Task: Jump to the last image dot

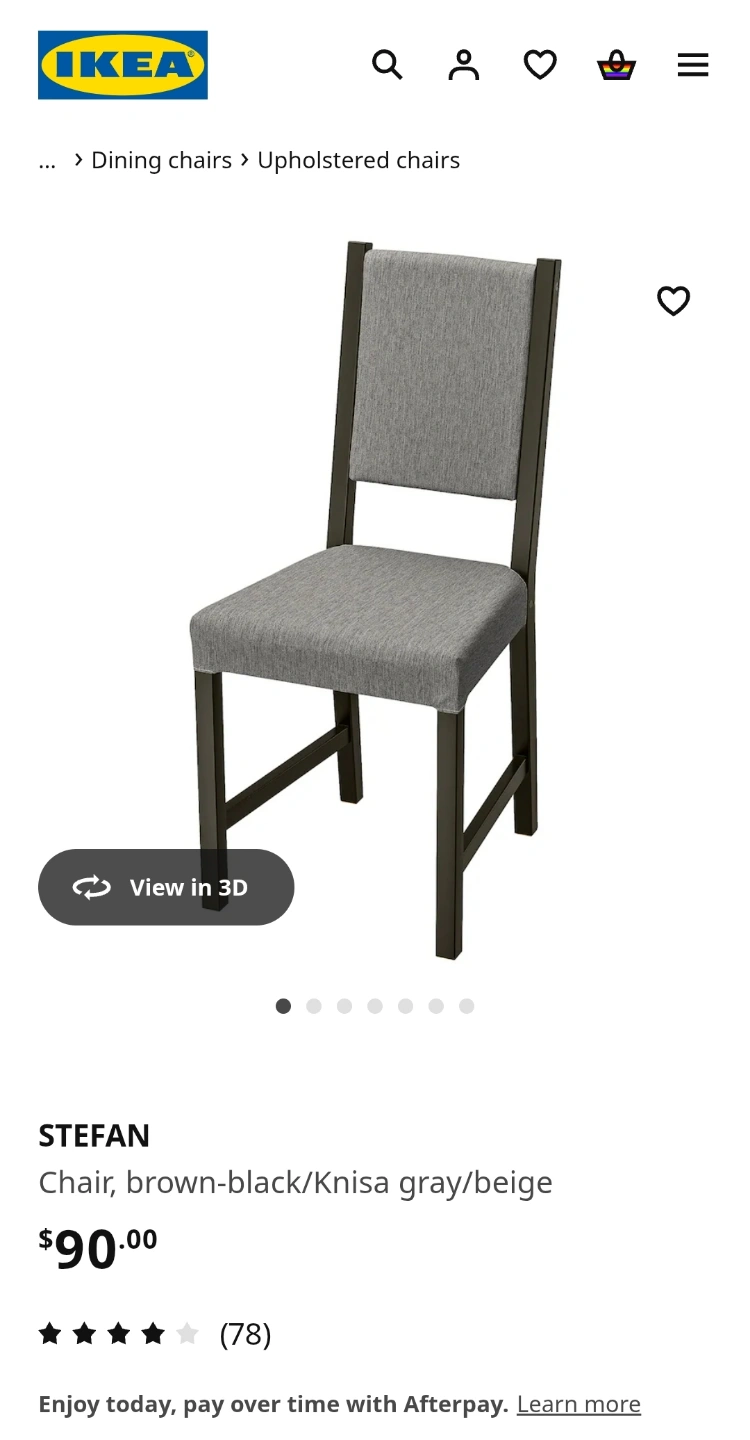Action: [466, 1006]
